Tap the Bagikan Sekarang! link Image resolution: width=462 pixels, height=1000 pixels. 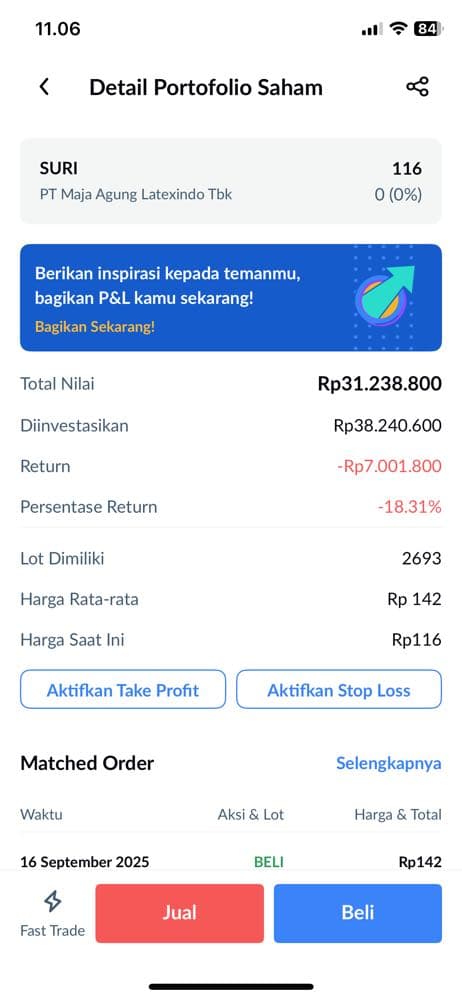coord(94,327)
